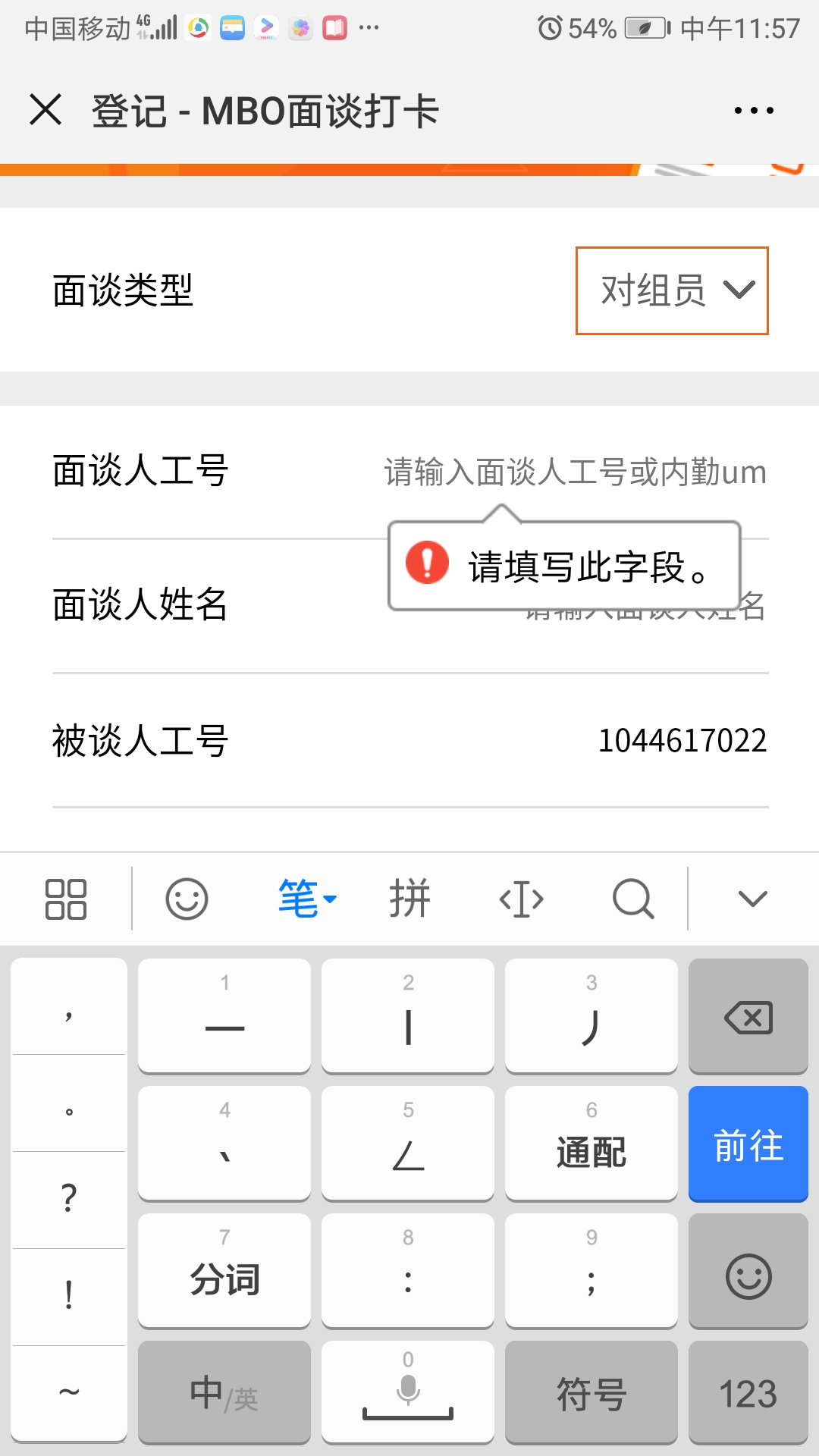
Task: Open emoji panel in keyboard toolbar
Action: (187, 899)
